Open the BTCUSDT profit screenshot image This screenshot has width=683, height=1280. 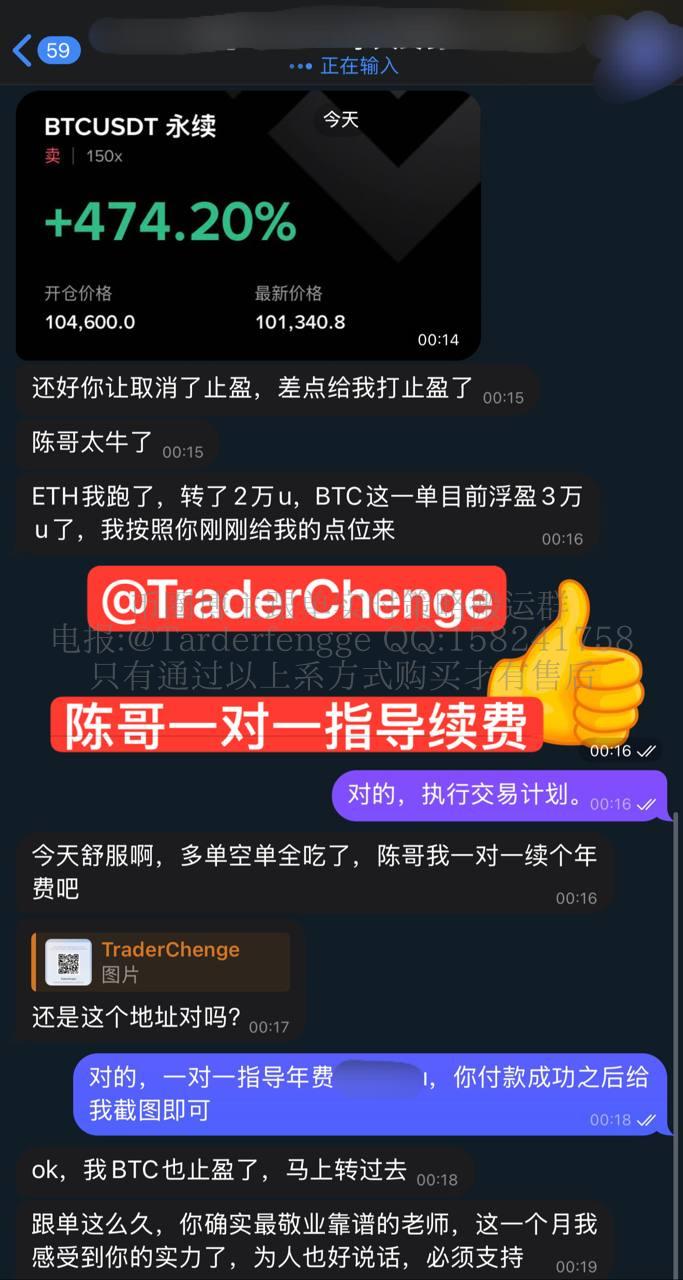point(247,225)
